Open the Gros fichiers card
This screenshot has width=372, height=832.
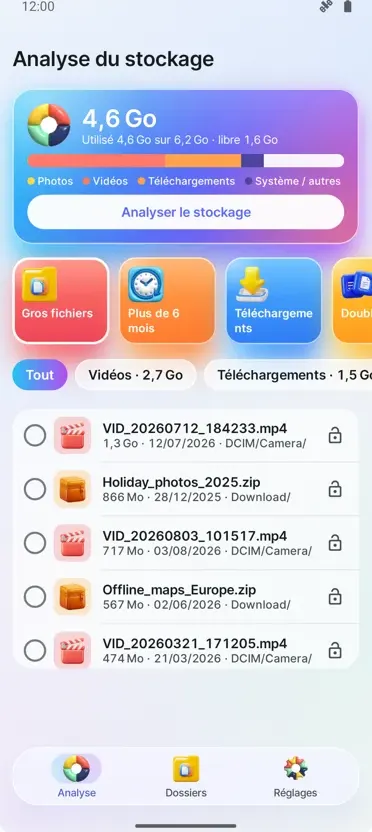pyautogui.click(x=61, y=301)
